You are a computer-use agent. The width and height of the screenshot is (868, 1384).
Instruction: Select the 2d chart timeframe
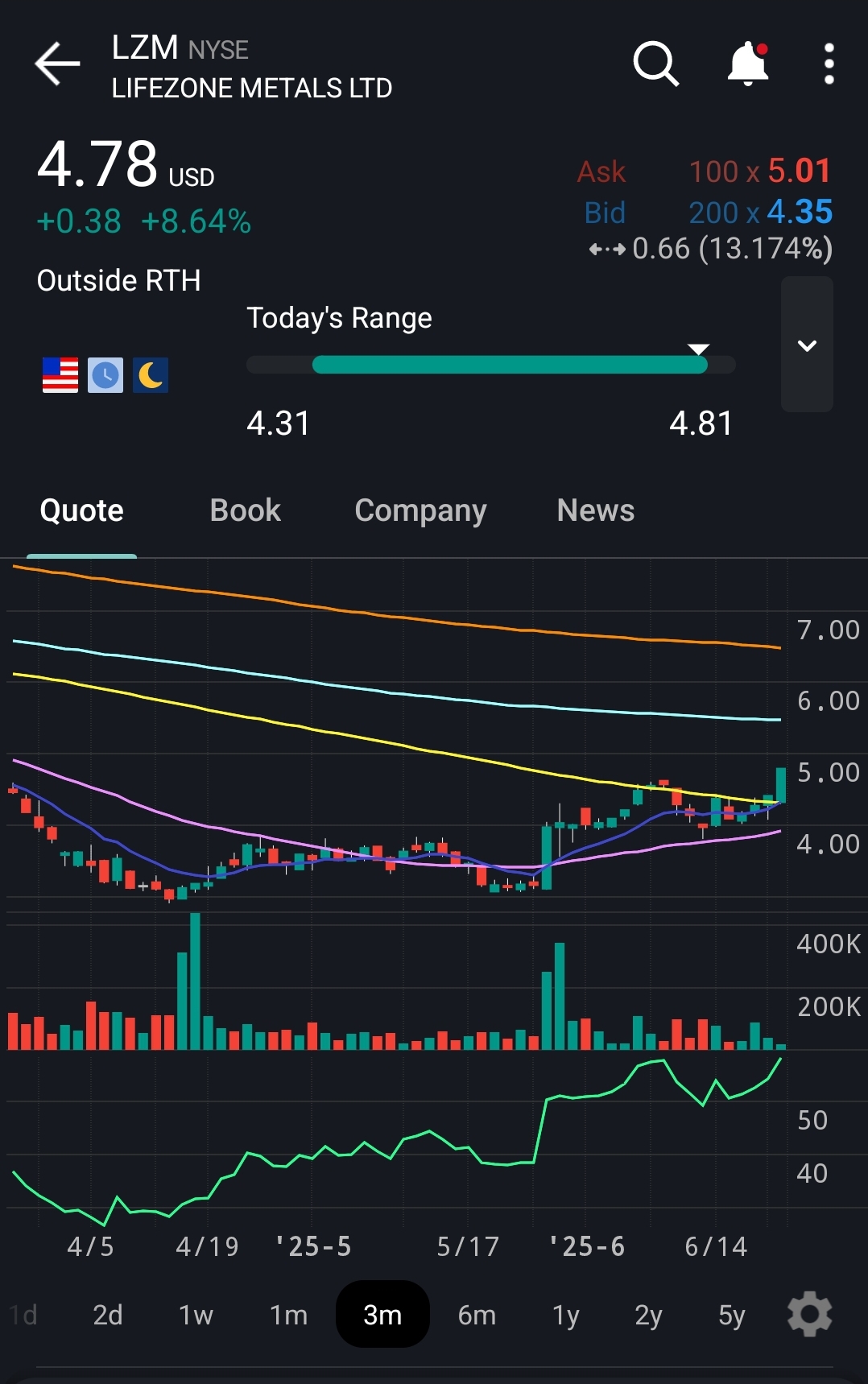(x=107, y=1315)
